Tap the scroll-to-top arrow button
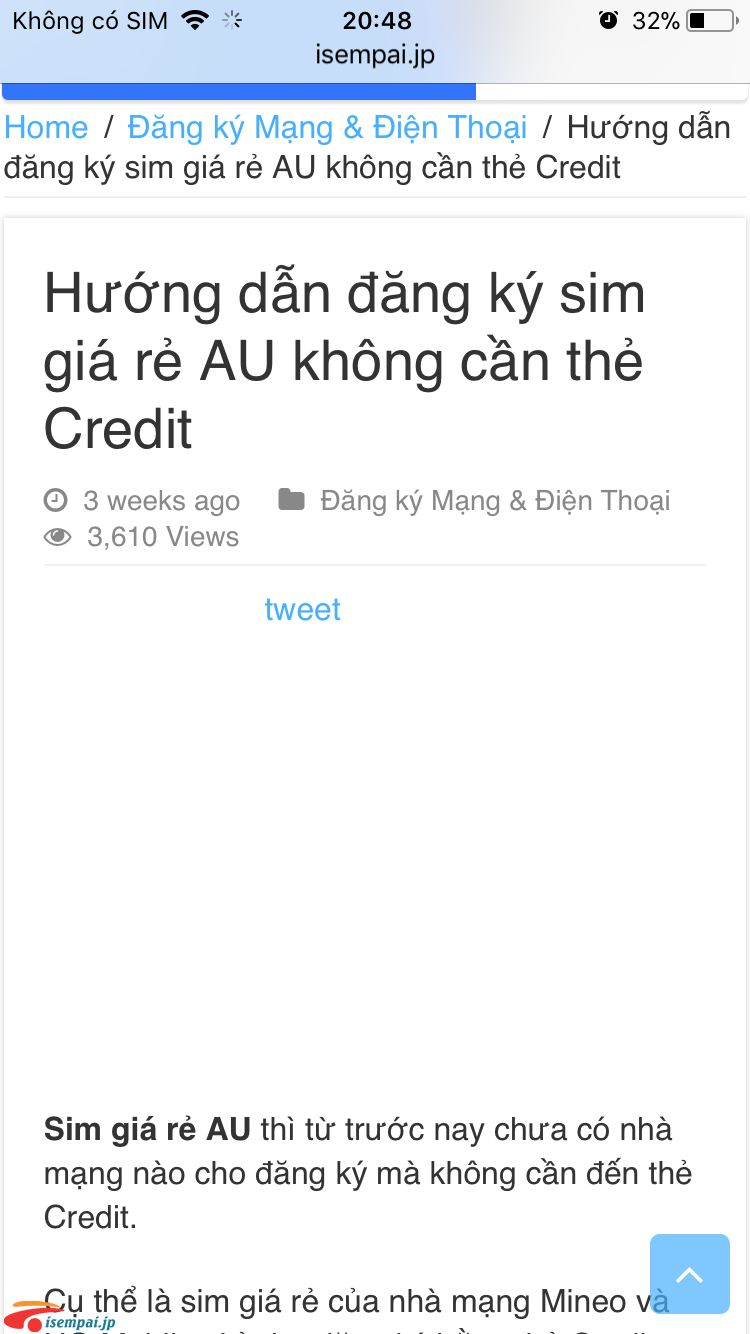Viewport: 750px width, 1334px height. pyautogui.click(x=690, y=1274)
